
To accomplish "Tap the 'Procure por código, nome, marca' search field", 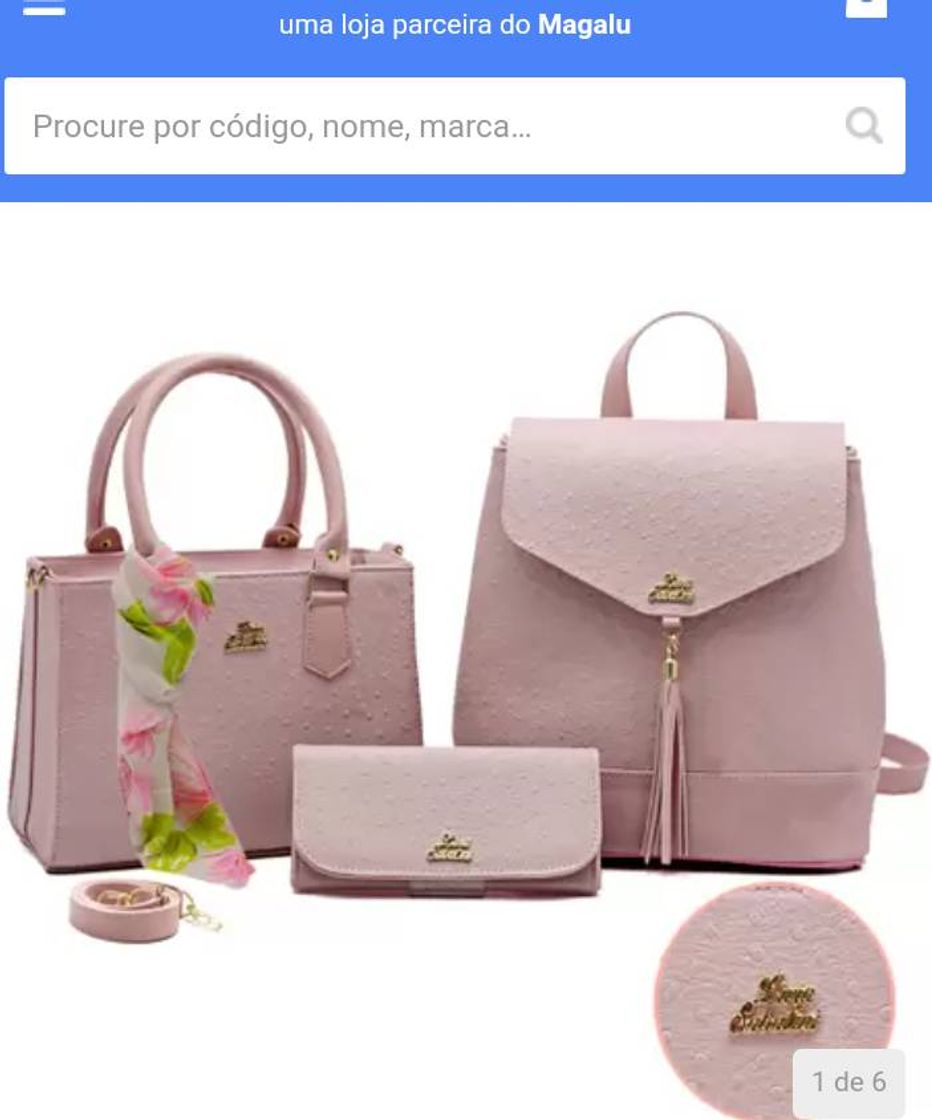I will 420,127.
